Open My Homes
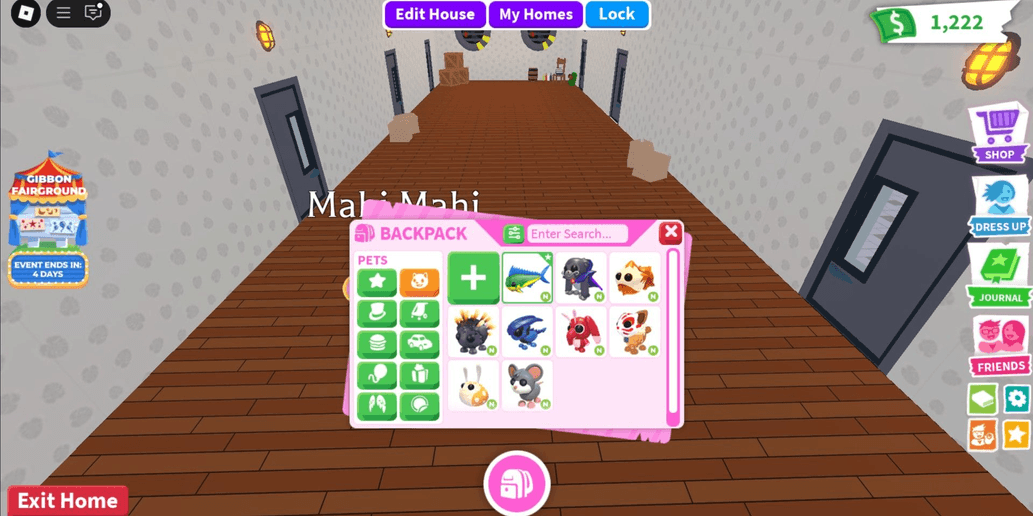1033x516 pixels. click(x=535, y=15)
